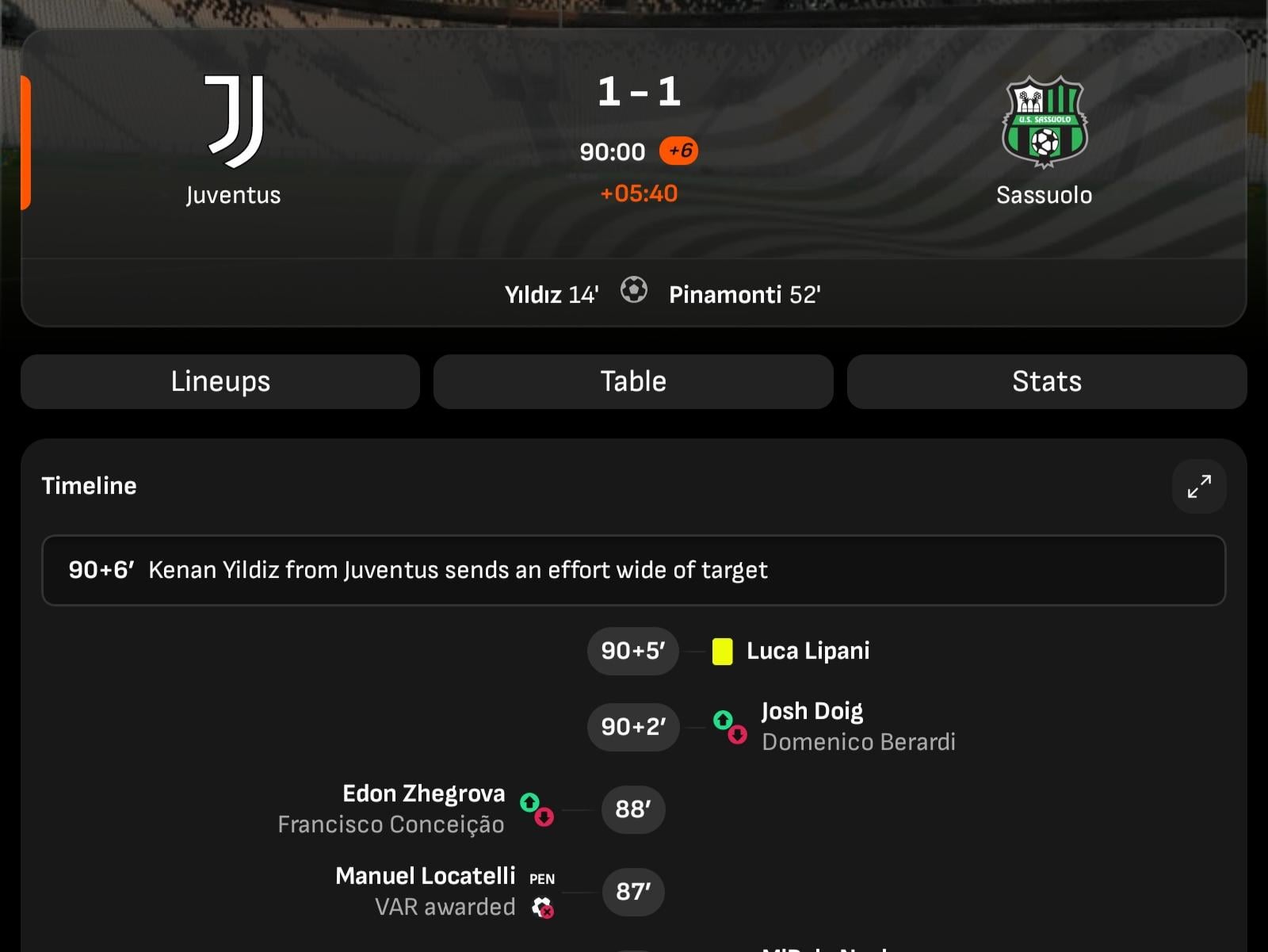This screenshot has height=952, width=1268.
Task: View Edon Zhegrova substitution at 88'
Action: pos(423,794)
